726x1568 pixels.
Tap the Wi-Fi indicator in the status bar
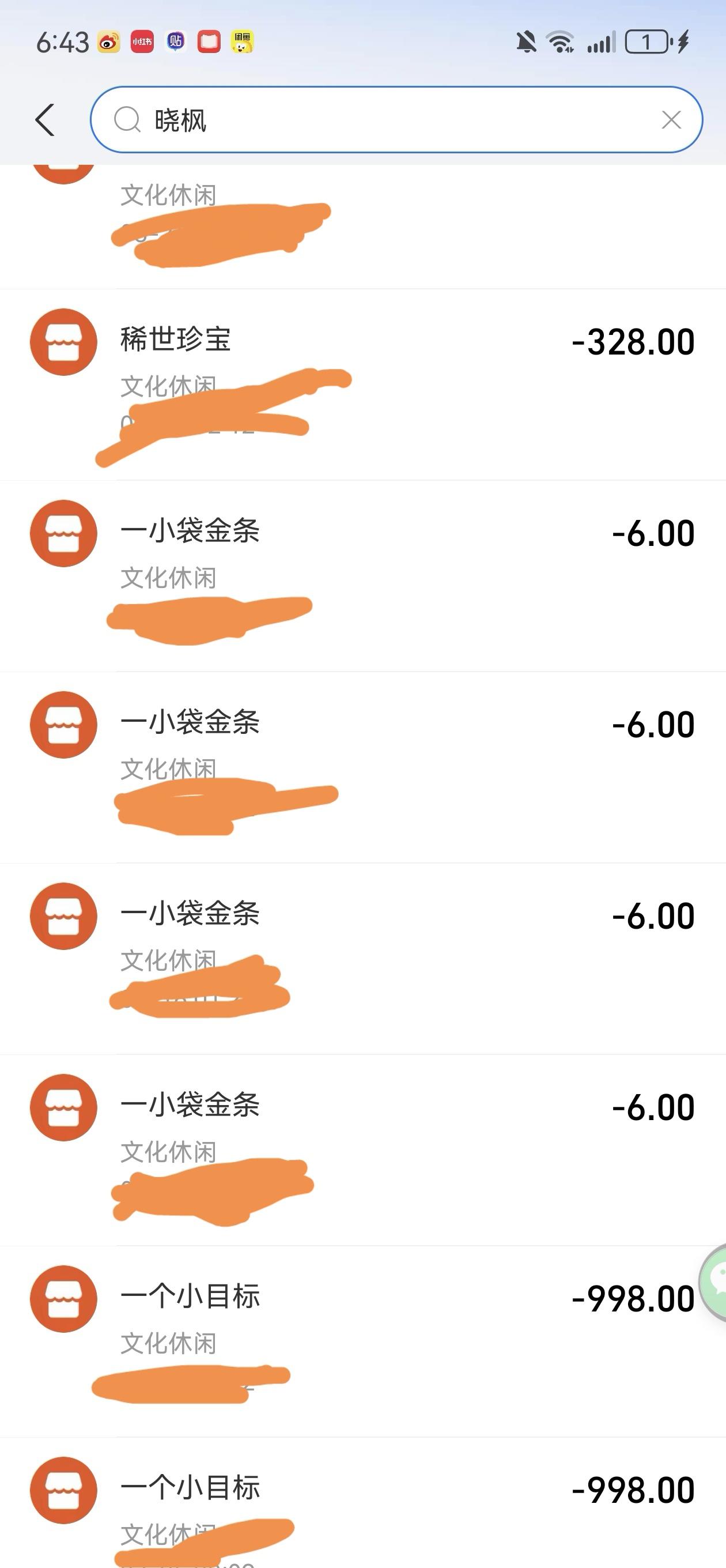pyautogui.click(x=561, y=42)
